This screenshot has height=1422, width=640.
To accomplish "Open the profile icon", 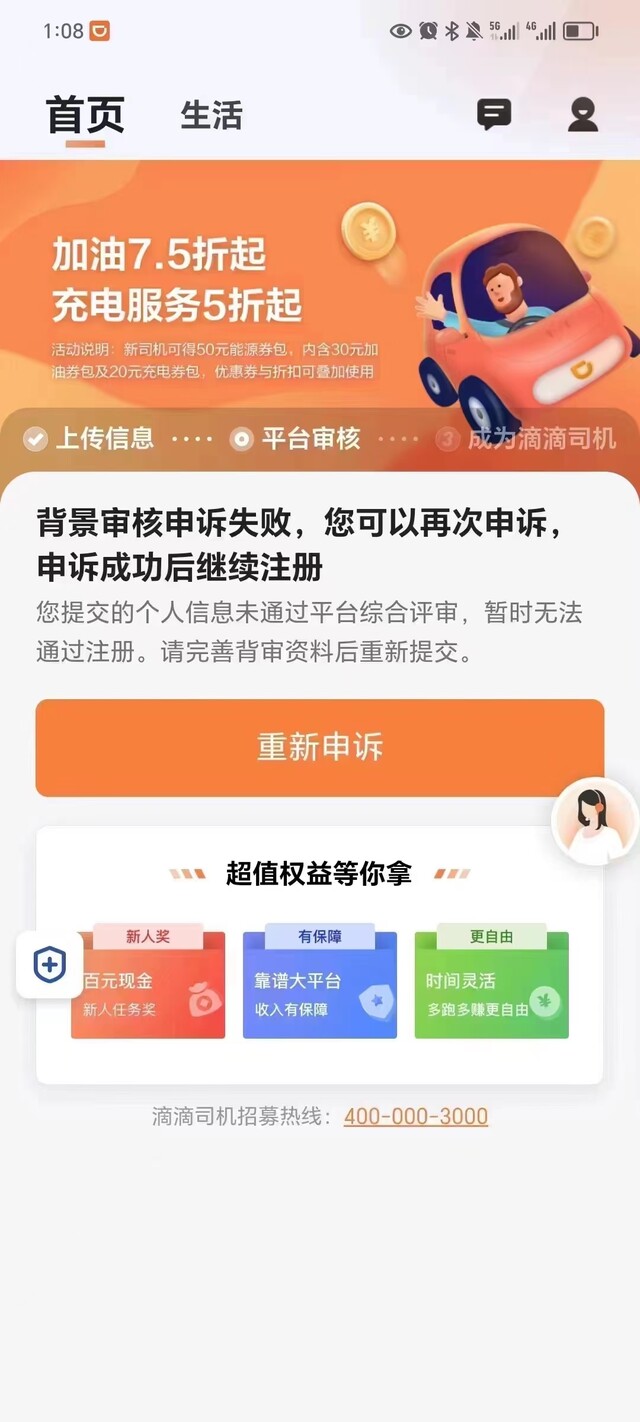I will pos(583,115).
